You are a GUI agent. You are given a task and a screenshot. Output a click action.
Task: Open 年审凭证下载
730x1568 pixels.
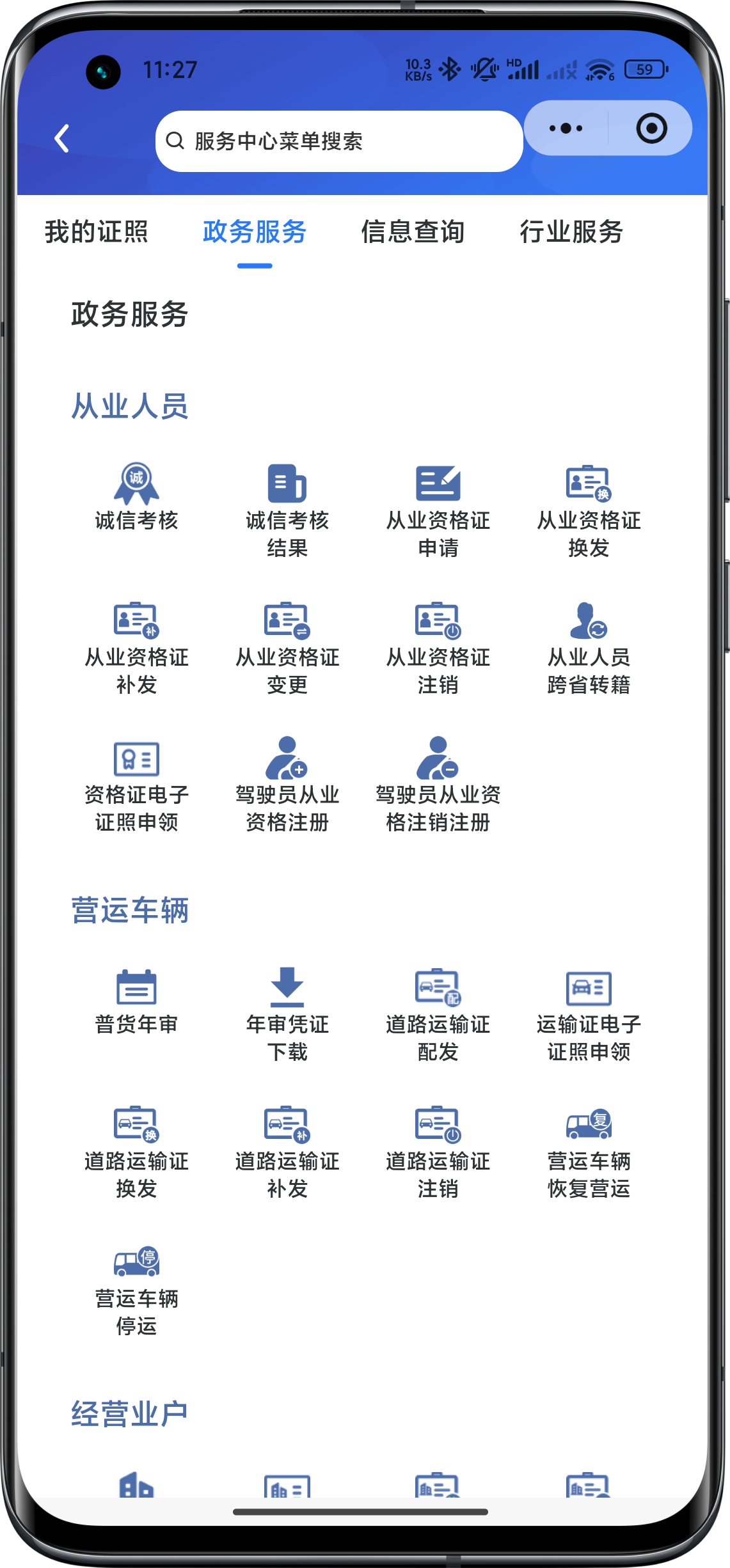click(287, 1015)
